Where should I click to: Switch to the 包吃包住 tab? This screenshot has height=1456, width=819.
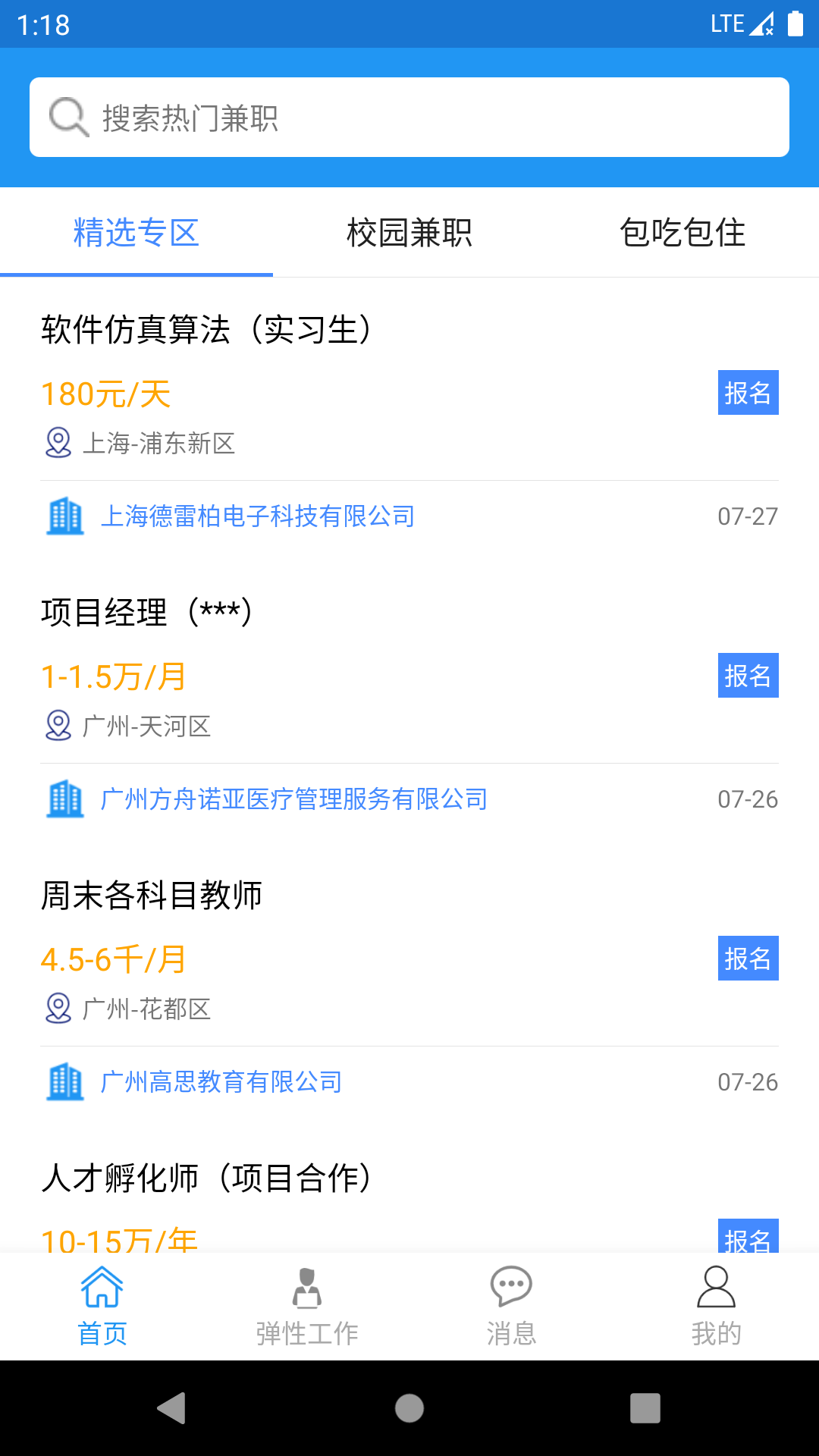click(x=682, y=233)
